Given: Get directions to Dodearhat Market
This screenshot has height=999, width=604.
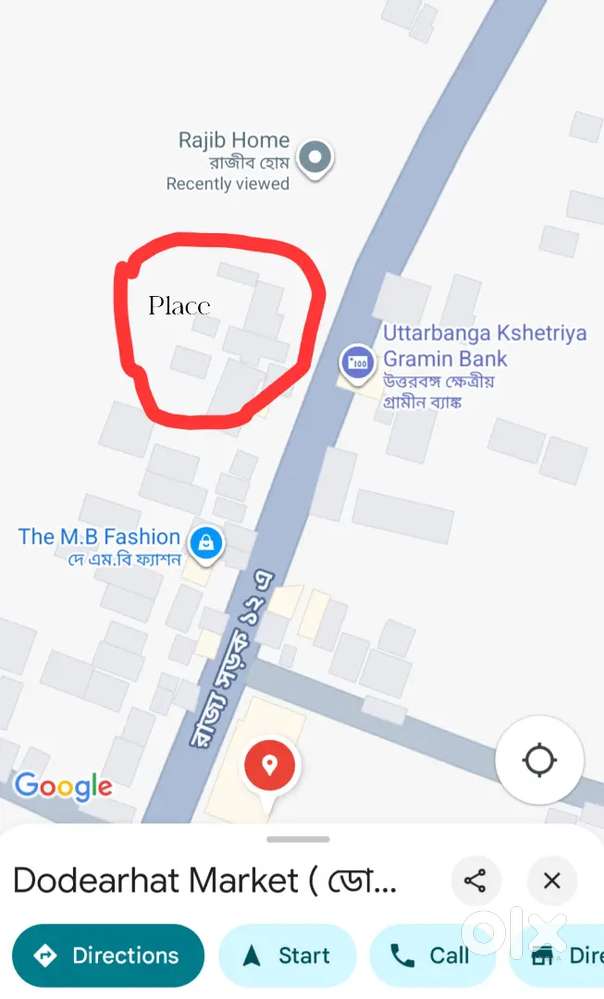Looking at the screenshot, I should [108, 956].
